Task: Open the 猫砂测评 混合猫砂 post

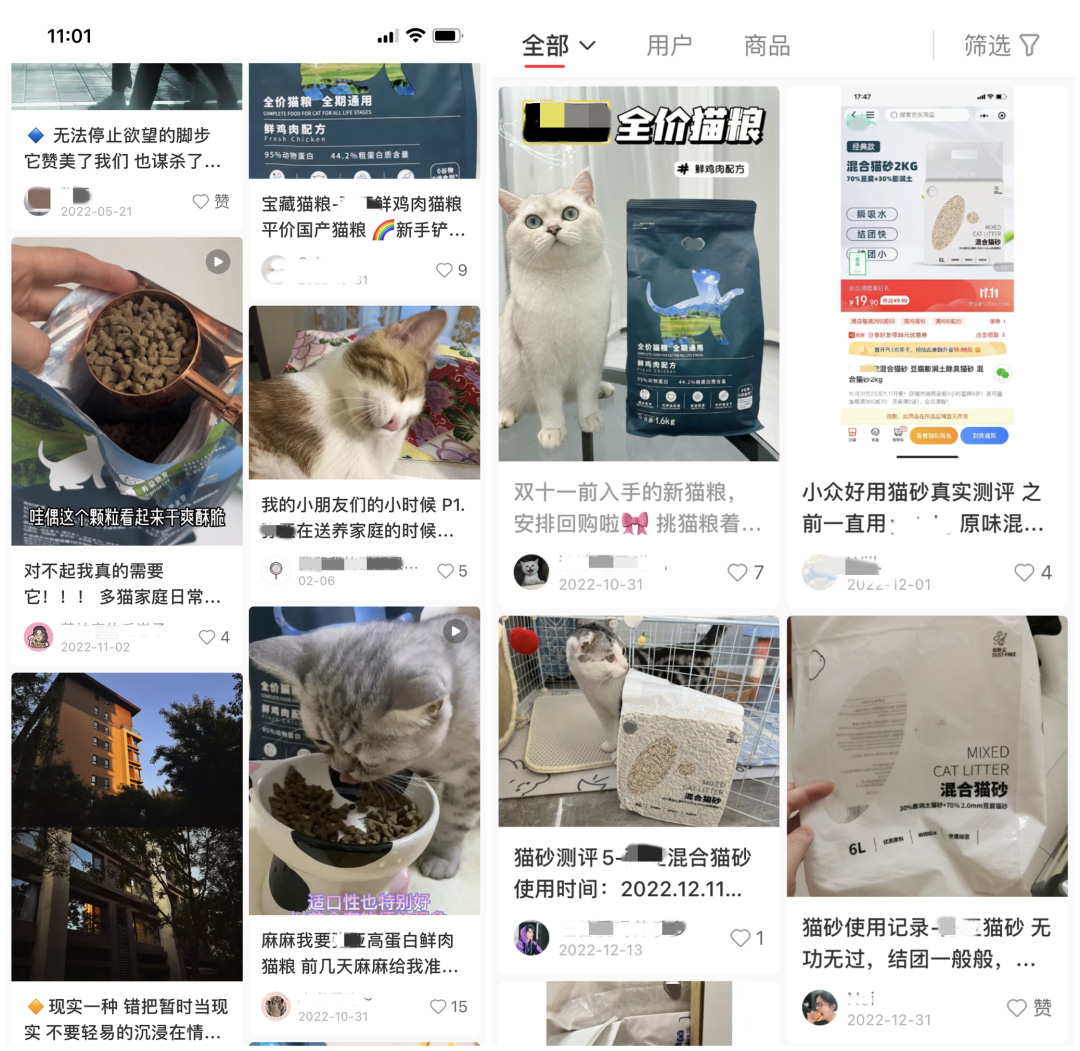Action: [638, 720]
